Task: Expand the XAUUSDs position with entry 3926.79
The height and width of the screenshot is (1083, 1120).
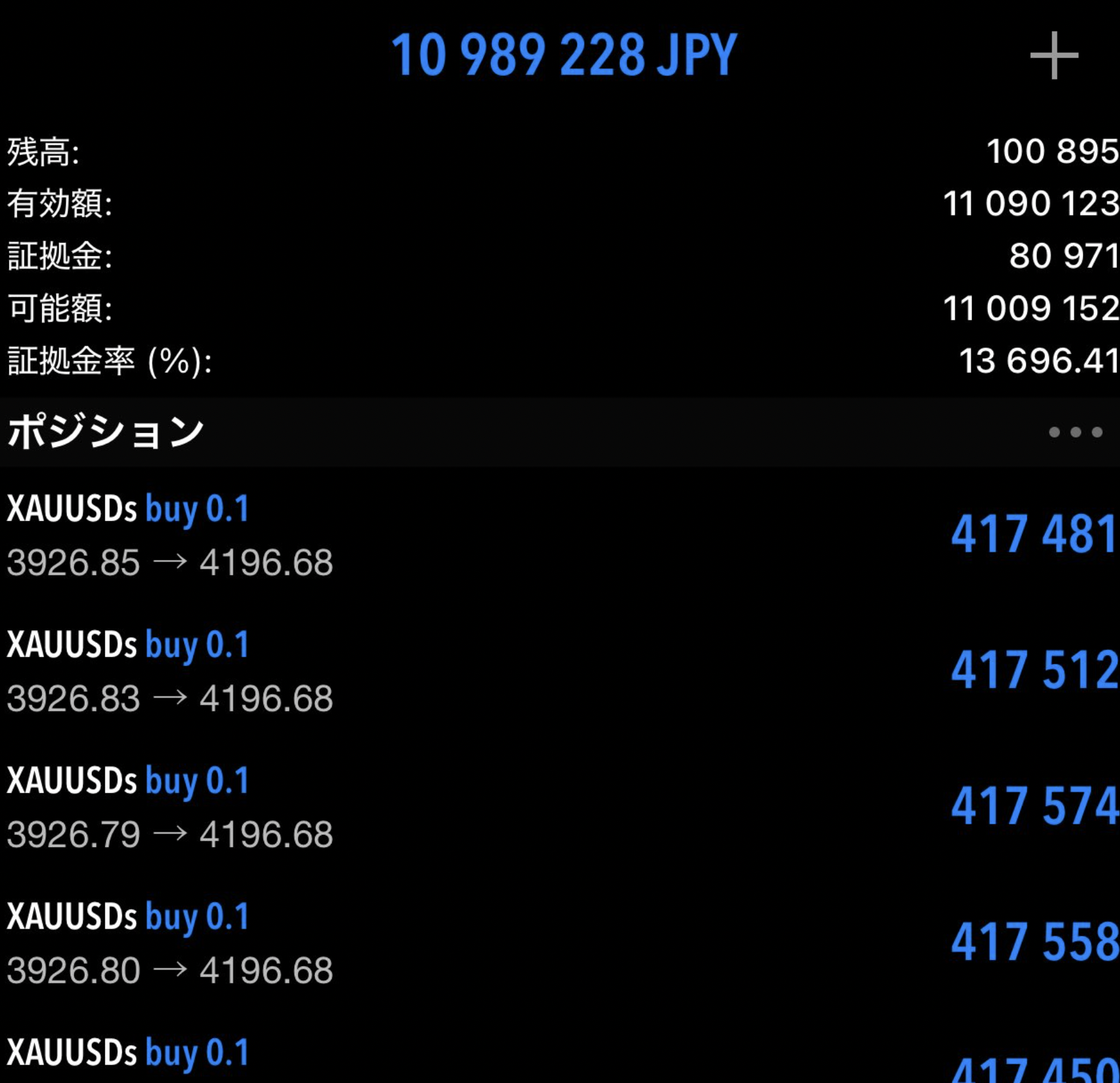Action: pyautogui.click(x=560, y=807)
